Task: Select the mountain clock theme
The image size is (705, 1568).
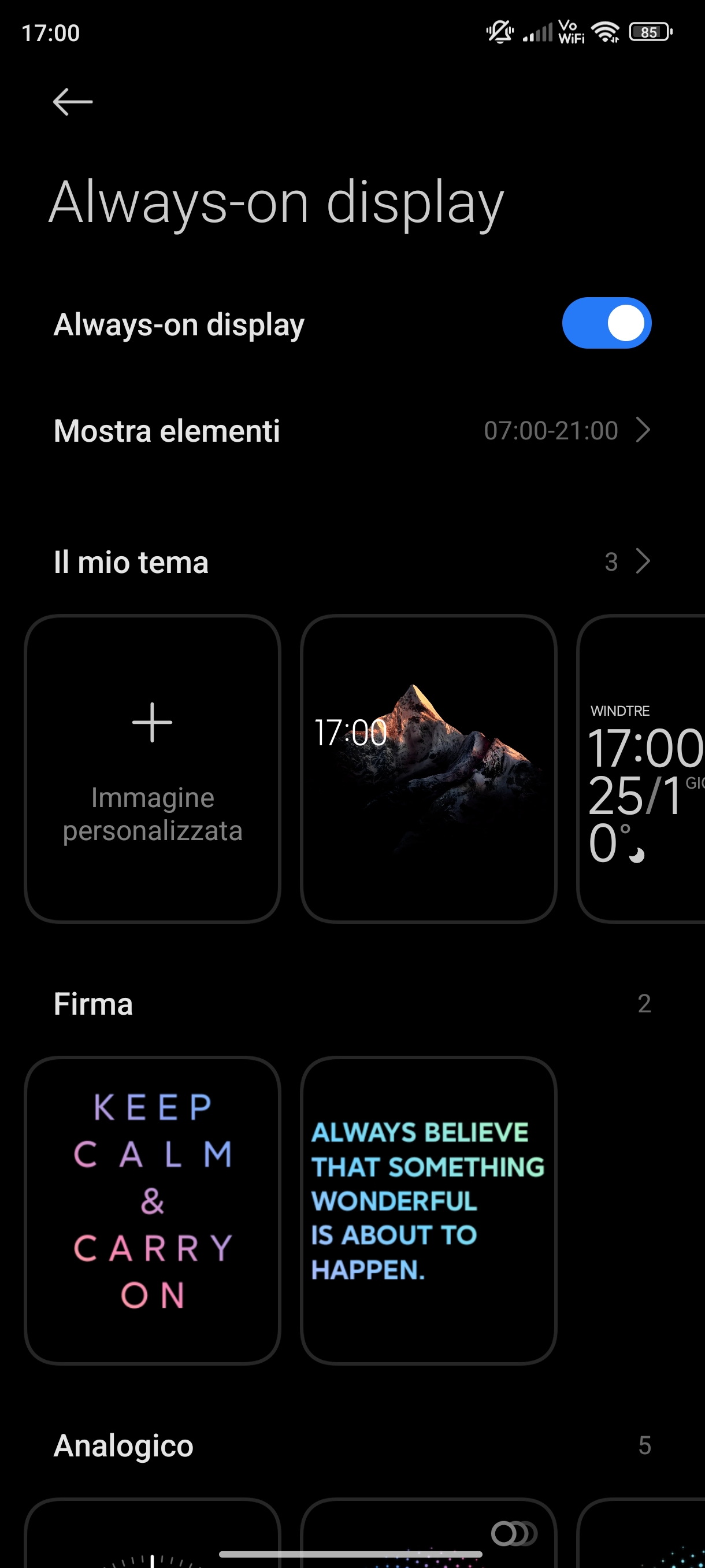Action: point(428,769)
